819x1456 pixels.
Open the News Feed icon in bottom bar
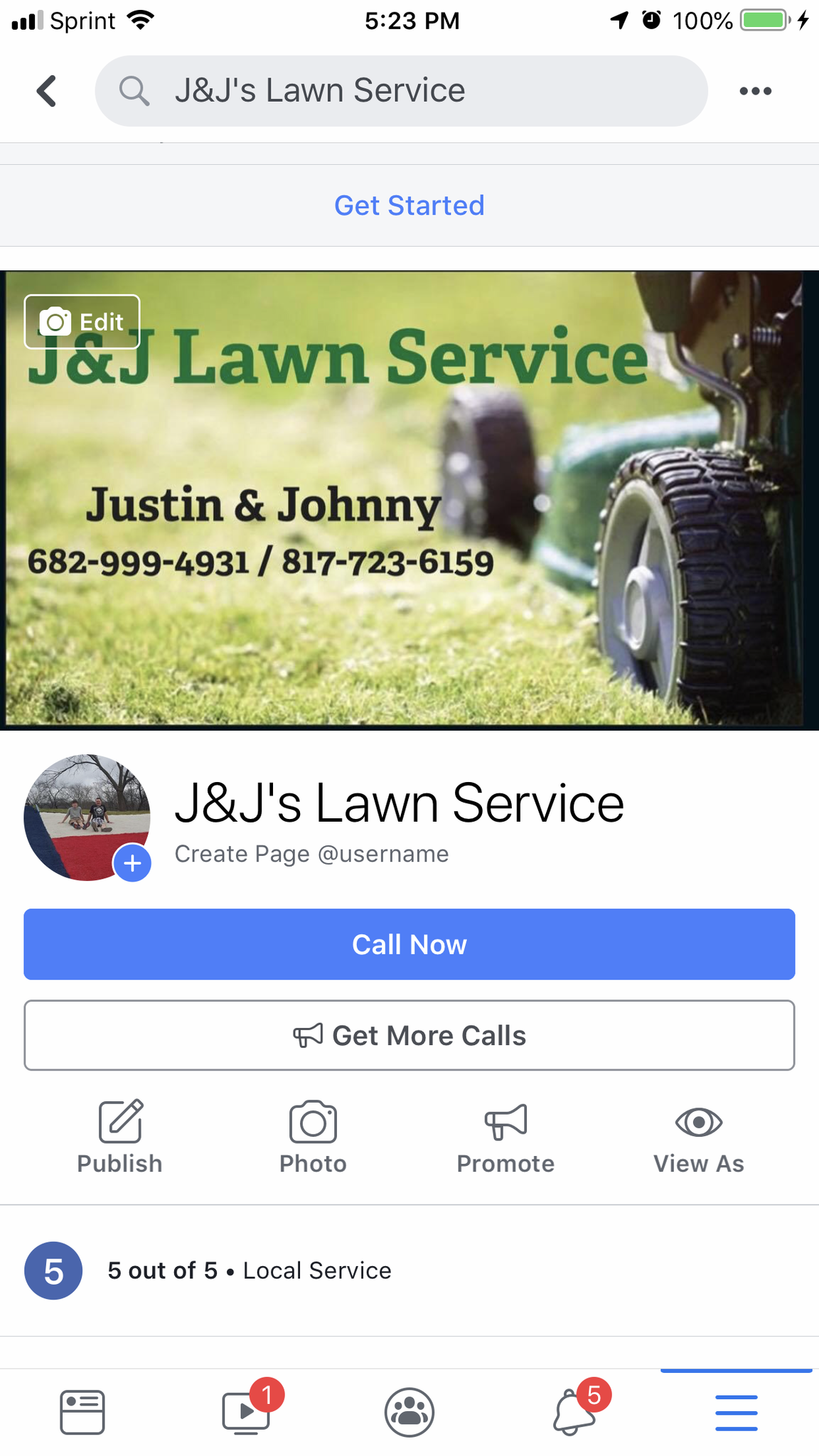(x=82, y=1412)
